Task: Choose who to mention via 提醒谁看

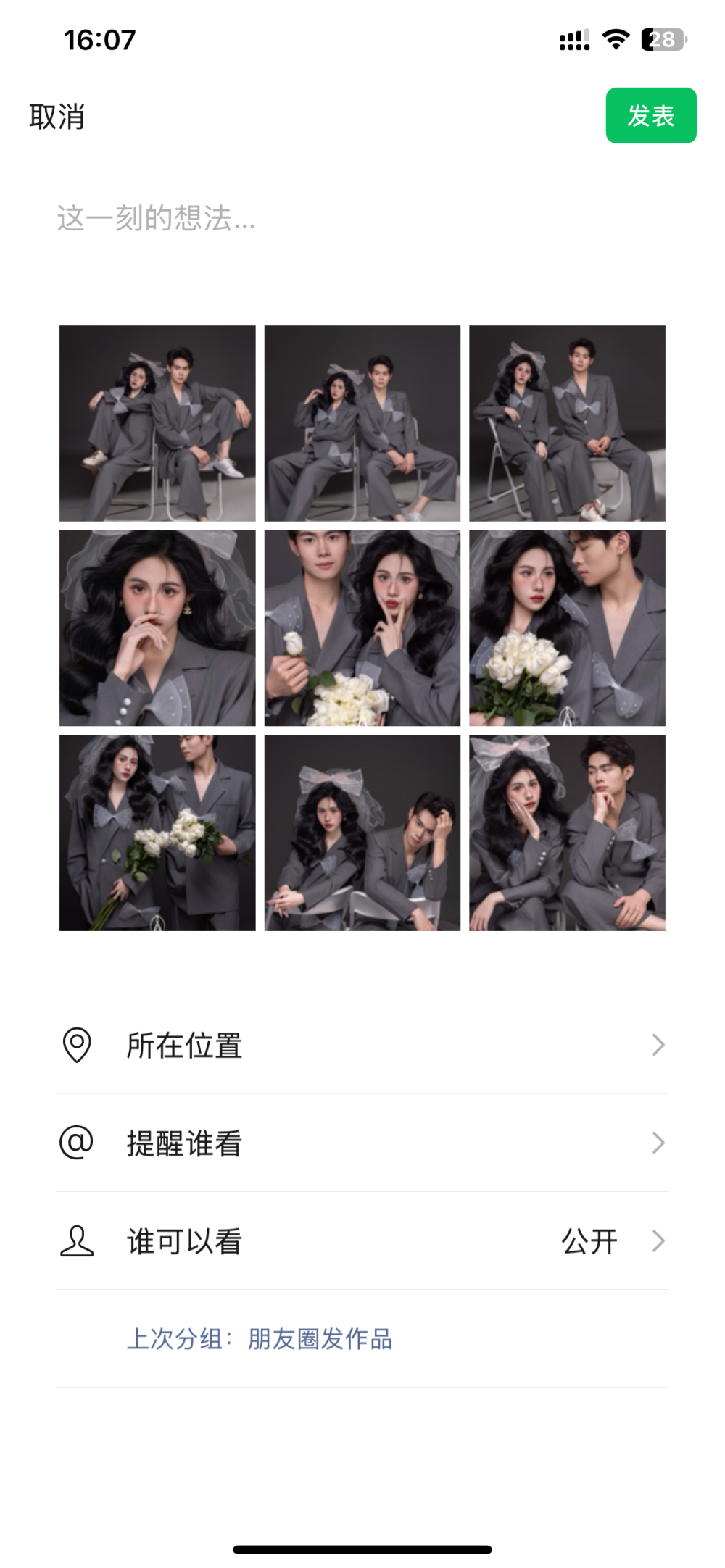Action: pos(362,1143)
